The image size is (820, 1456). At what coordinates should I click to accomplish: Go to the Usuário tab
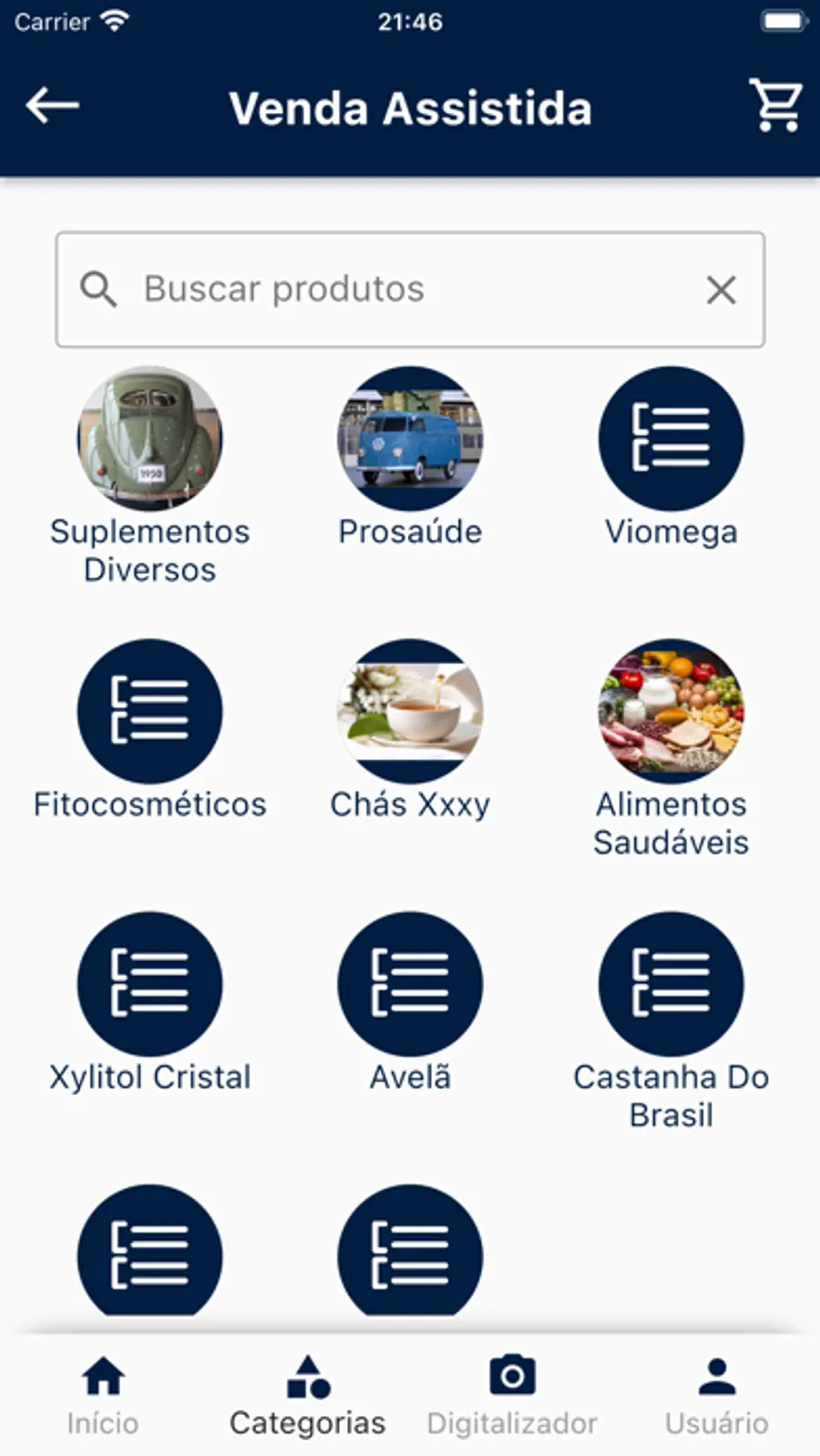tap(717, 1395)
